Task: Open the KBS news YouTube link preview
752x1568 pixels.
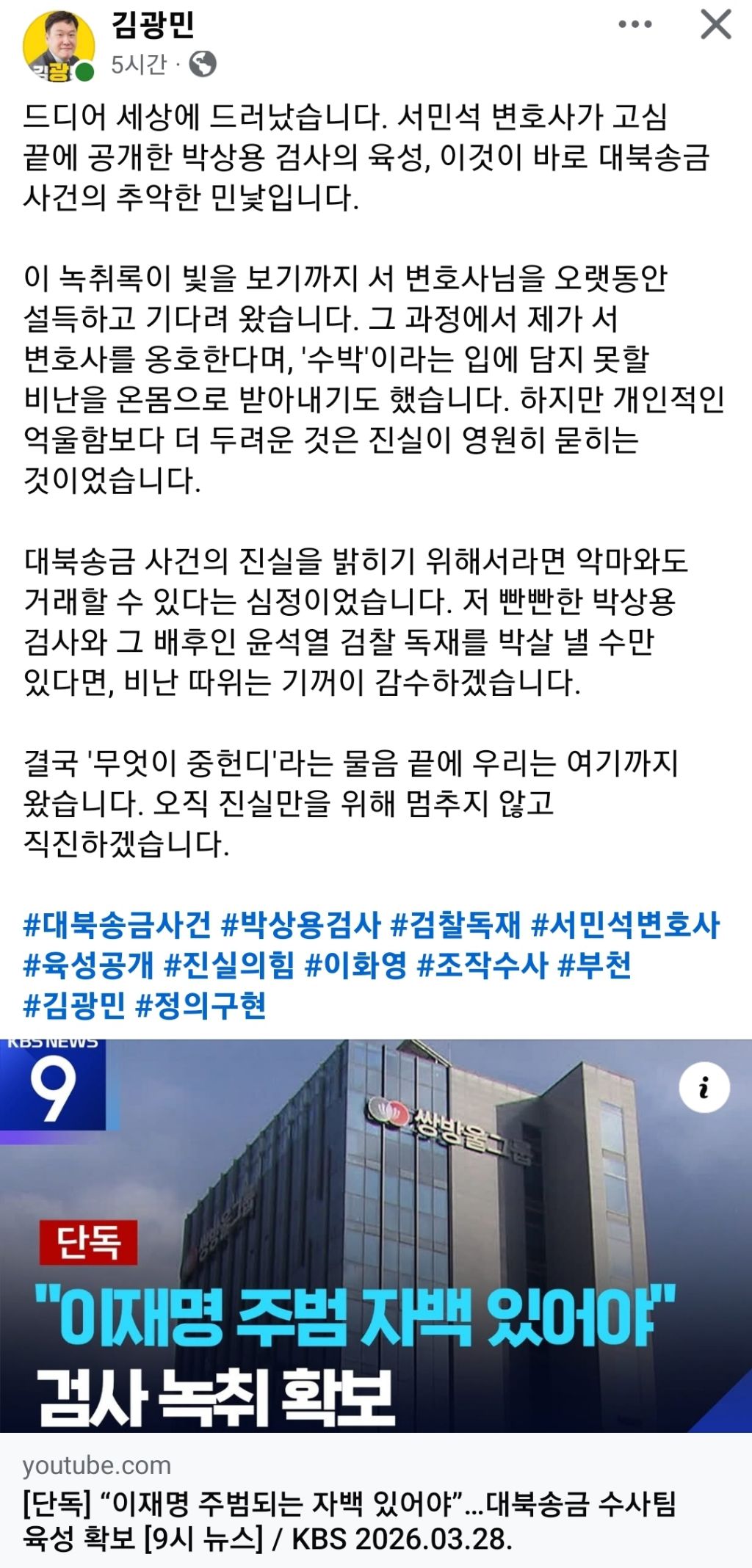Action: [x=376, y=1303]
